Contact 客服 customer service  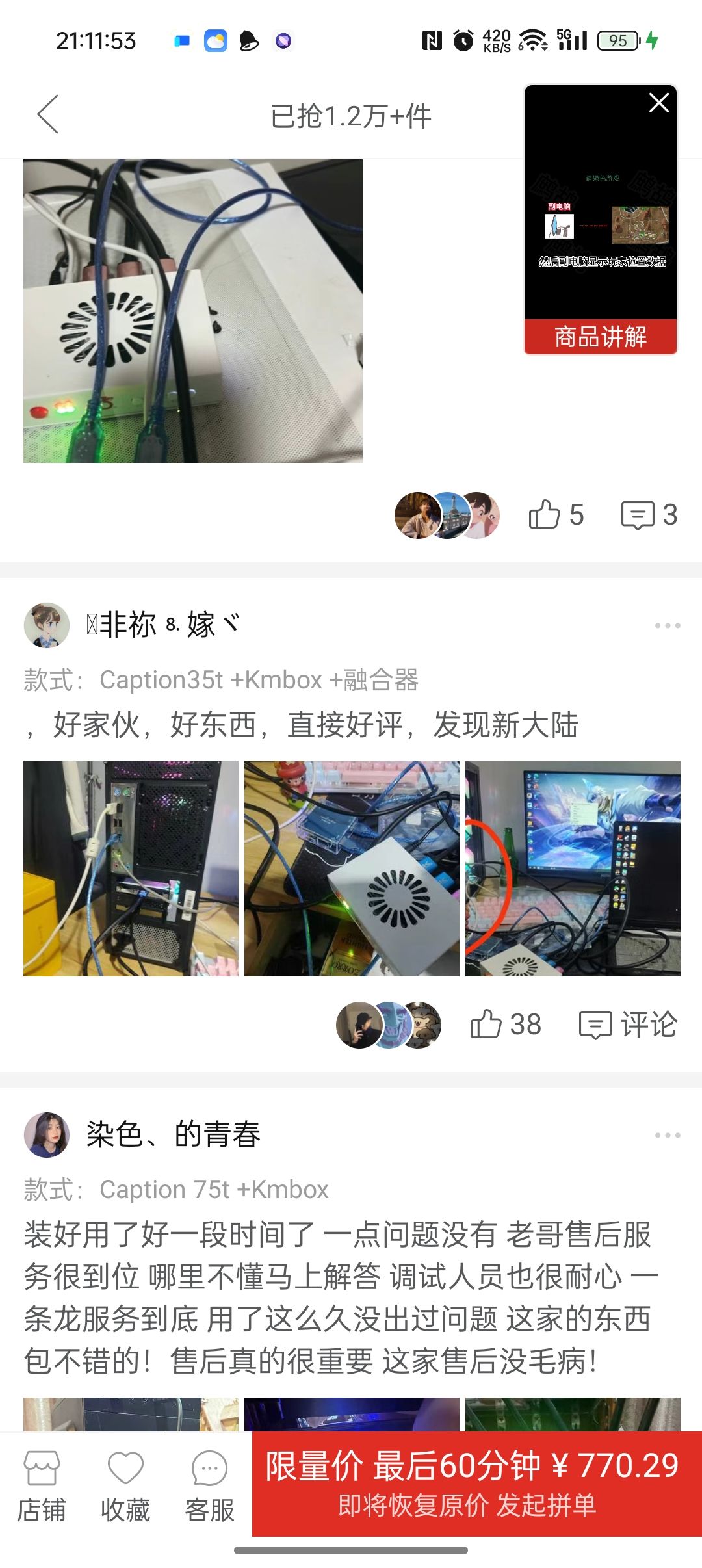[x=209, y=1487]
